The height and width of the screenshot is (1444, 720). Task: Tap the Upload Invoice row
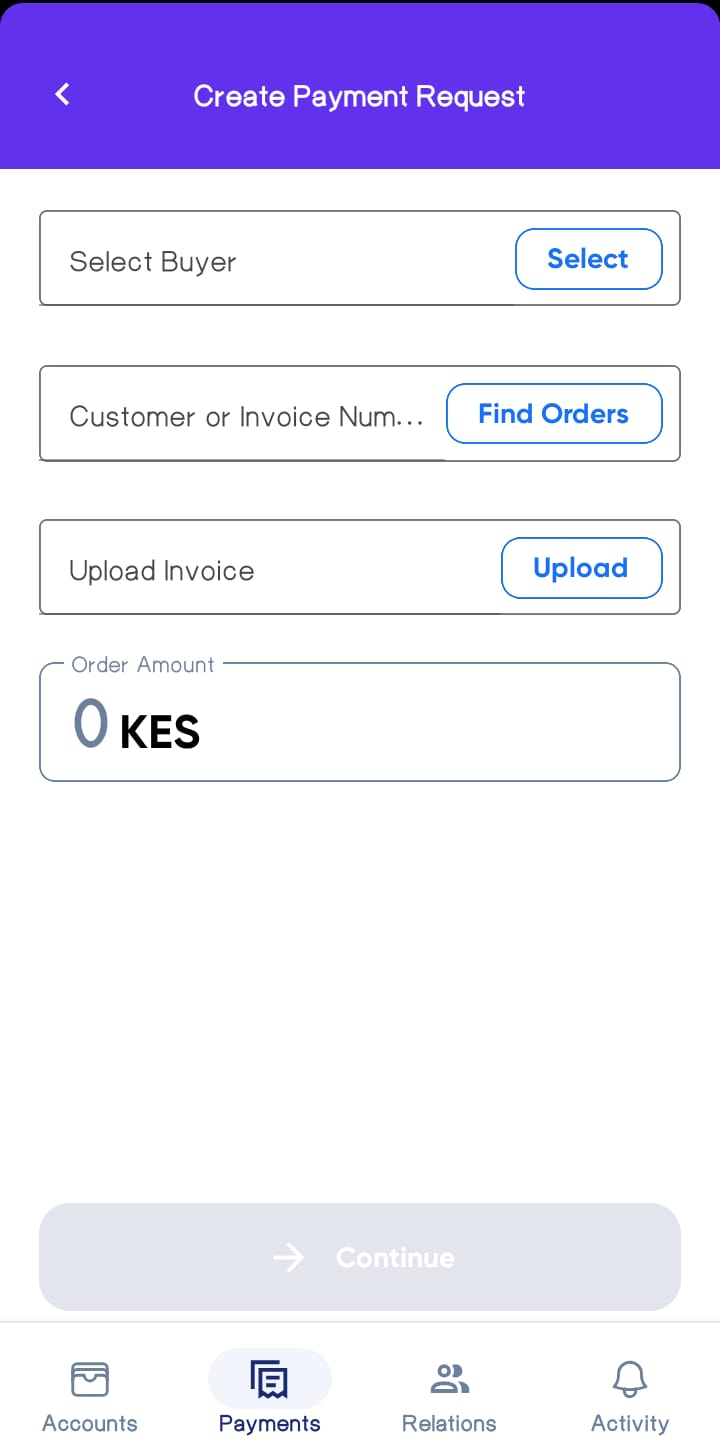250,567
